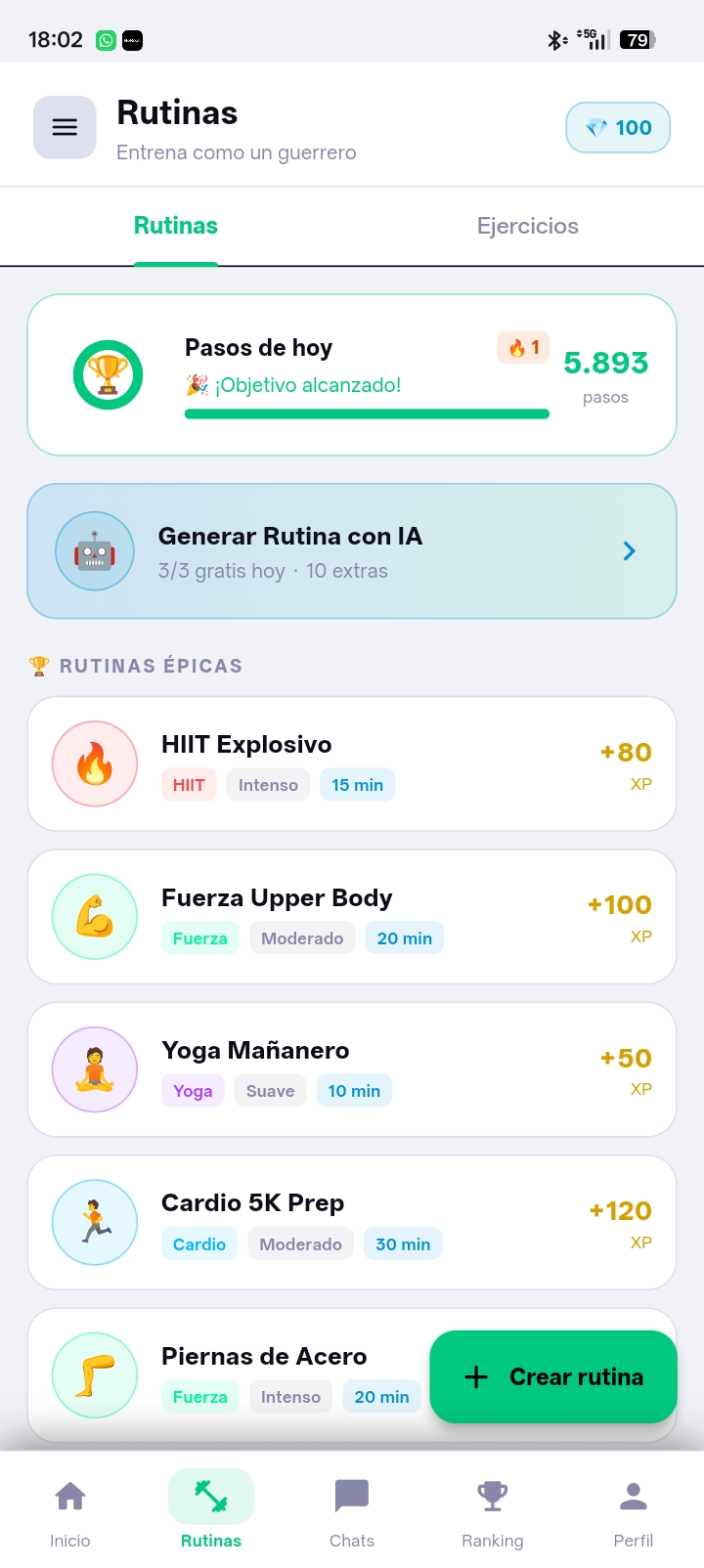Open the HIIT Explosivo routine
Viewport: 704px width, 1568px height.
[x=352, y=763]
